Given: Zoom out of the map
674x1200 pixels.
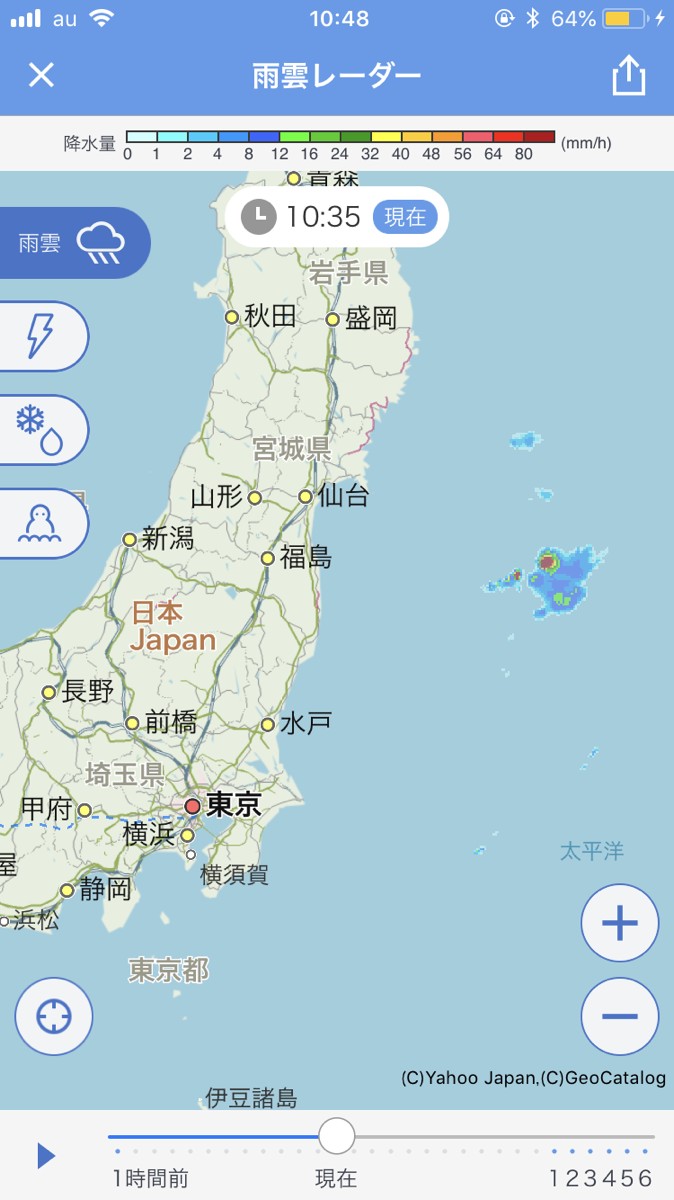Looking at the screenshot, I should (619, 1016).
